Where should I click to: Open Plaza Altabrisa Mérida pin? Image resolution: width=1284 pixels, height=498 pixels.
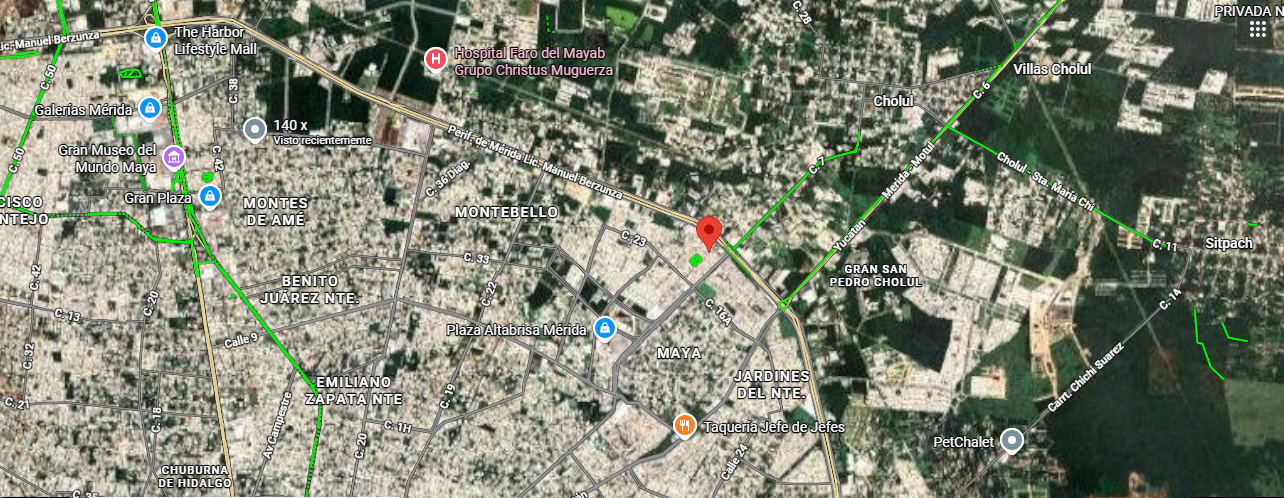tap(604, 328)
